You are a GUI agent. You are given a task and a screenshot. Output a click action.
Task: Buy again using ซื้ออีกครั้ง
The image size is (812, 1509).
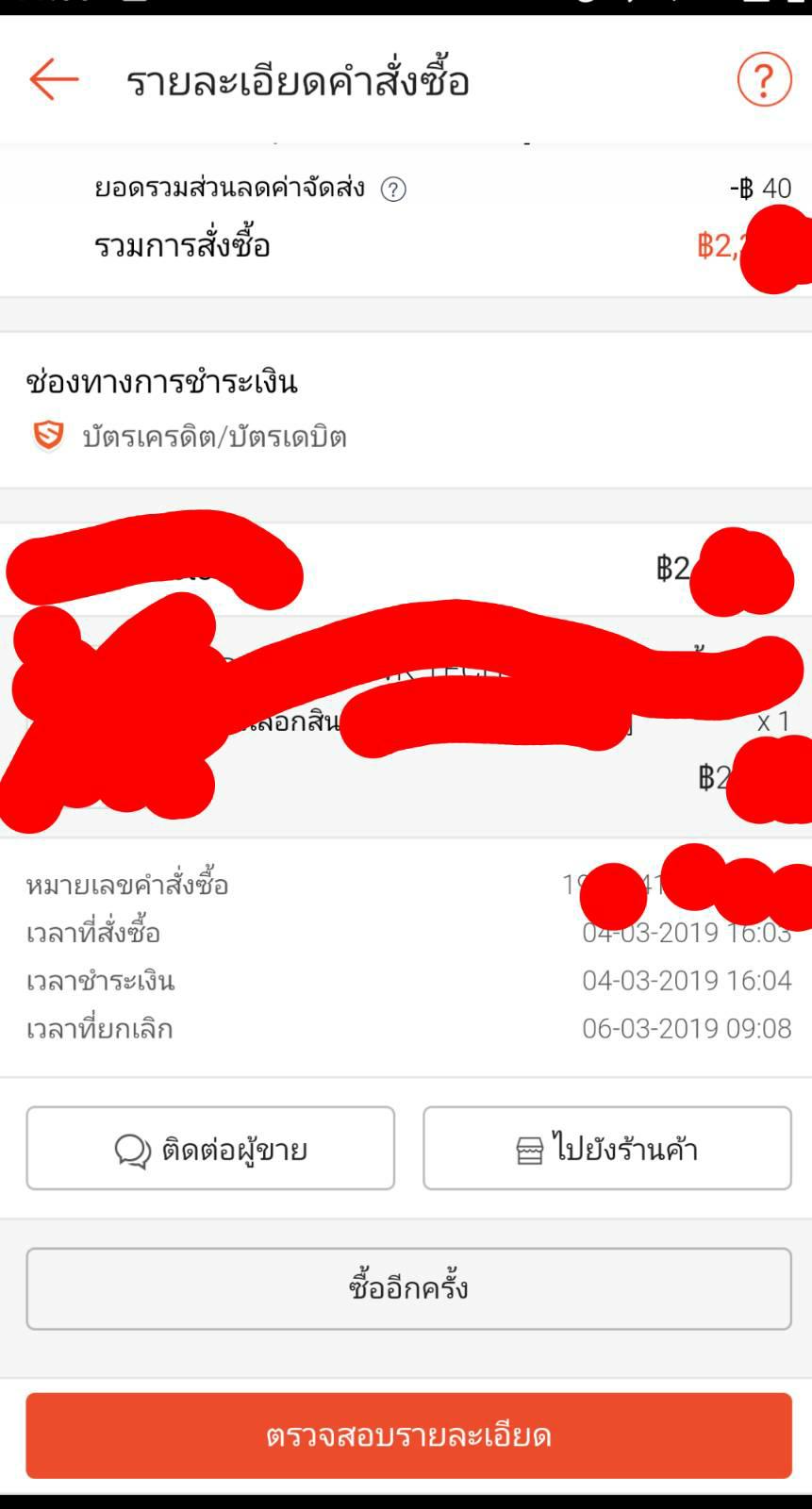tap(408, 1288)
